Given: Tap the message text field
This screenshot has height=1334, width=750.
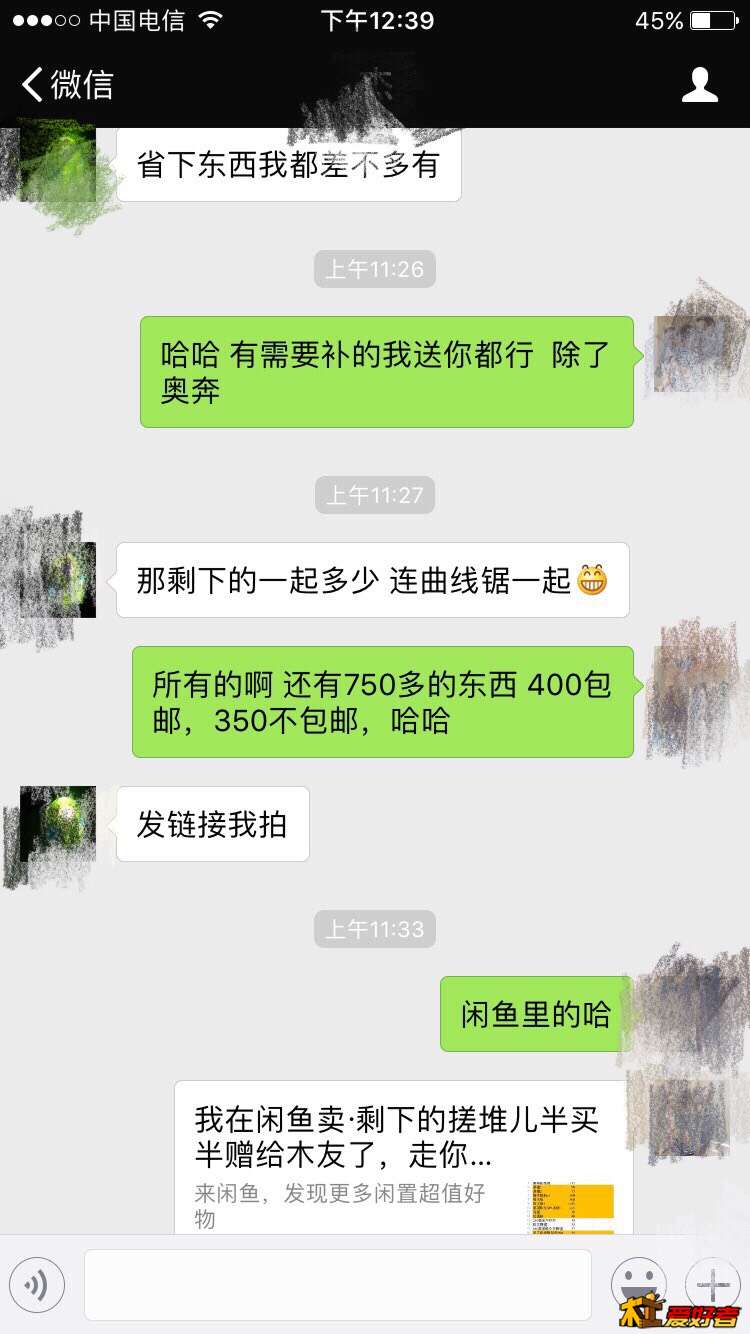Looking at the screenshot, I should 338,1284.
